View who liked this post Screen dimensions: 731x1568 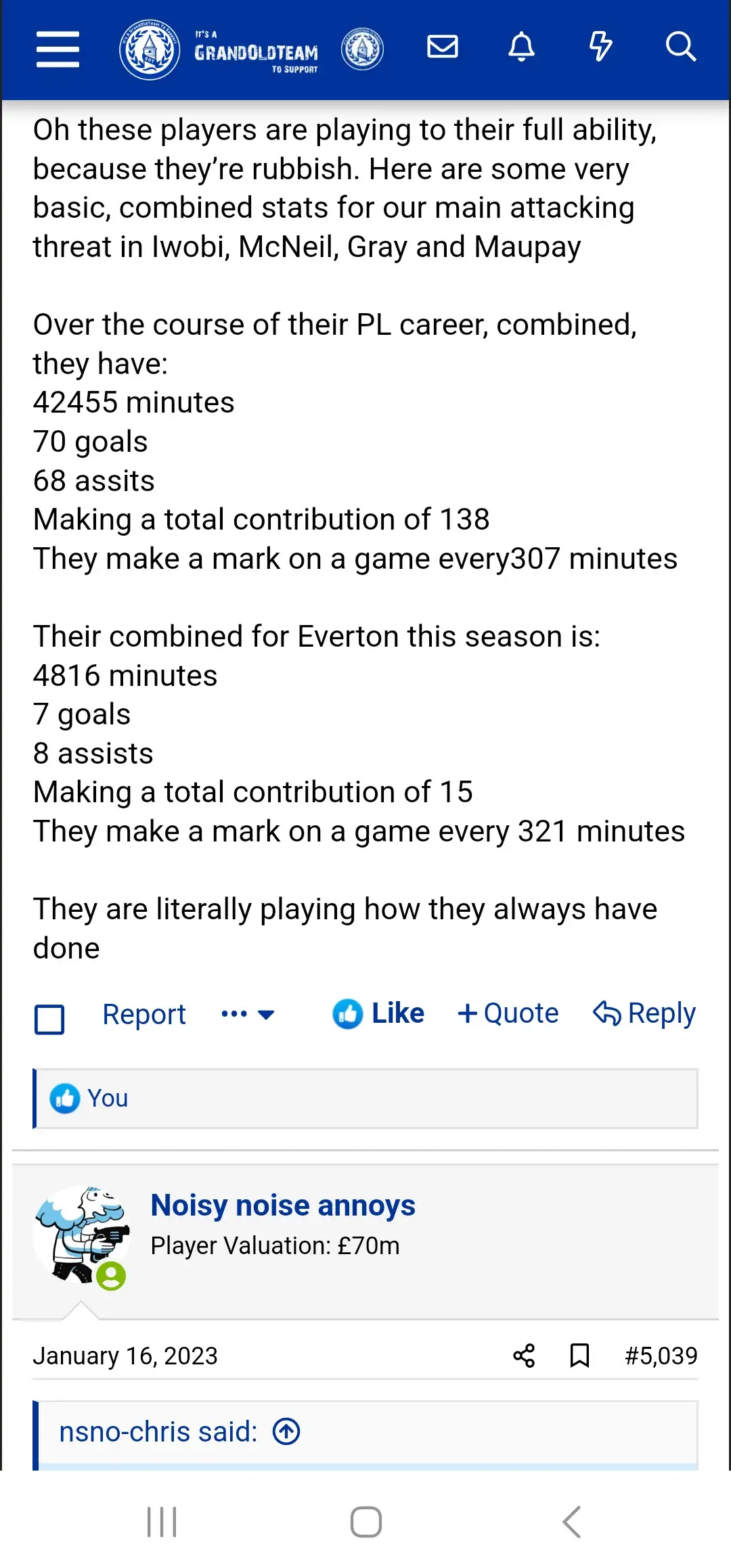(x=108, y=1098)
